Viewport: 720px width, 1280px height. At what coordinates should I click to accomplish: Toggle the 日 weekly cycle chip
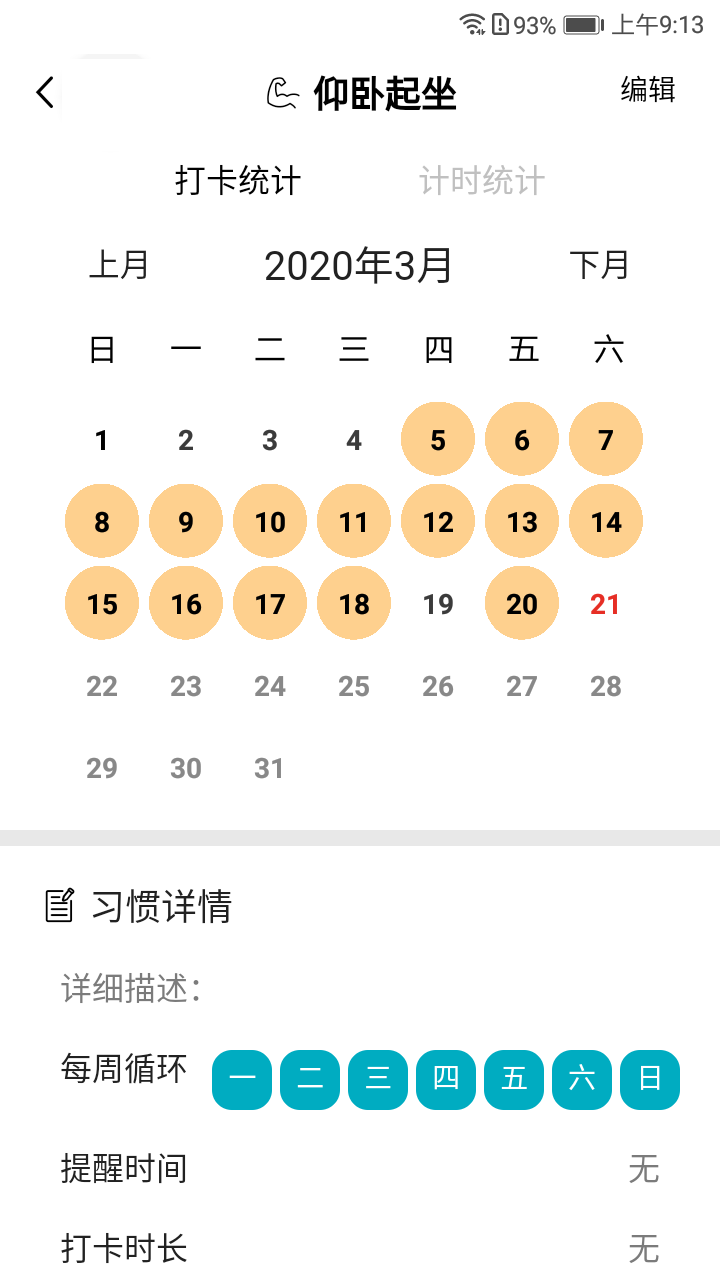click(650, 1079)
